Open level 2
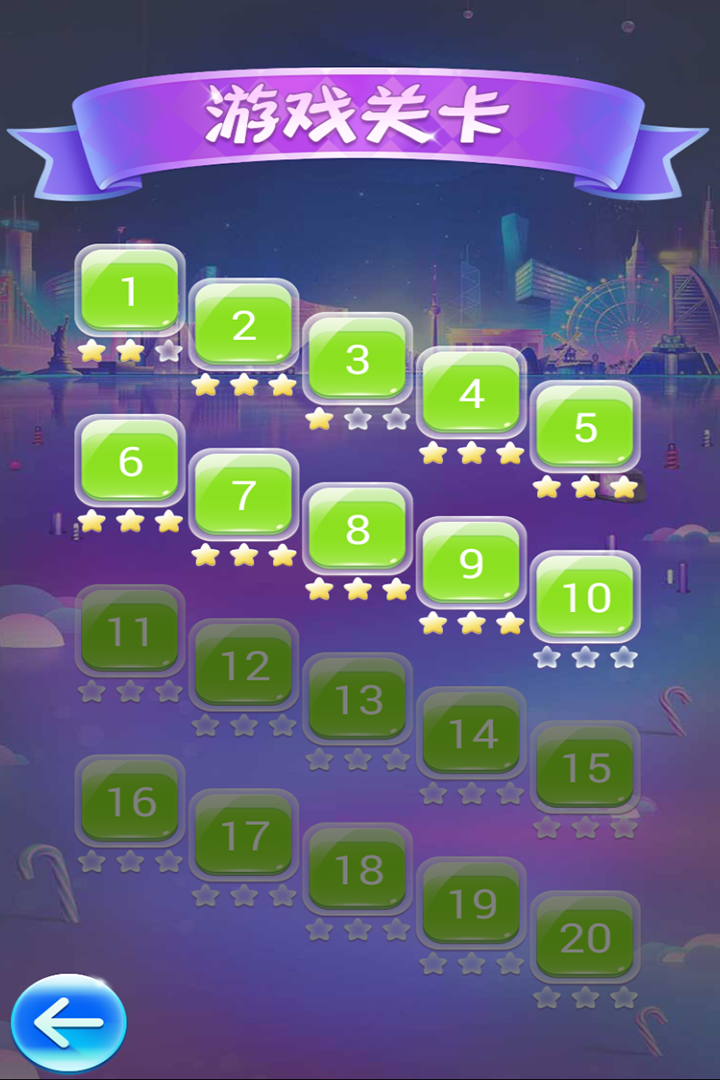Screen dimensions: 720x1080 [x=244, y=325]
